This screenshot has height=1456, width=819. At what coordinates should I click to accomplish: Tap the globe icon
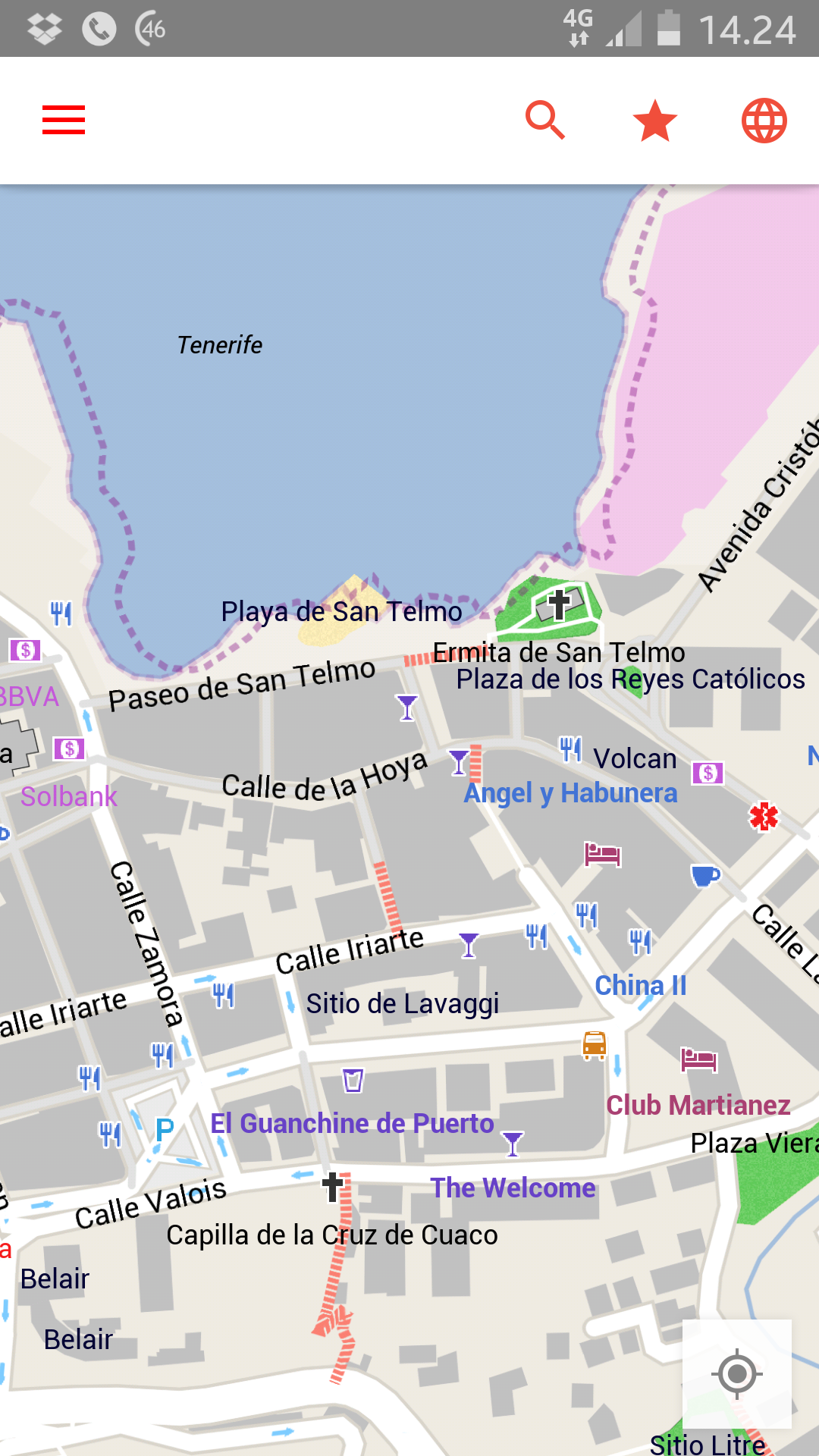(764, 121)
